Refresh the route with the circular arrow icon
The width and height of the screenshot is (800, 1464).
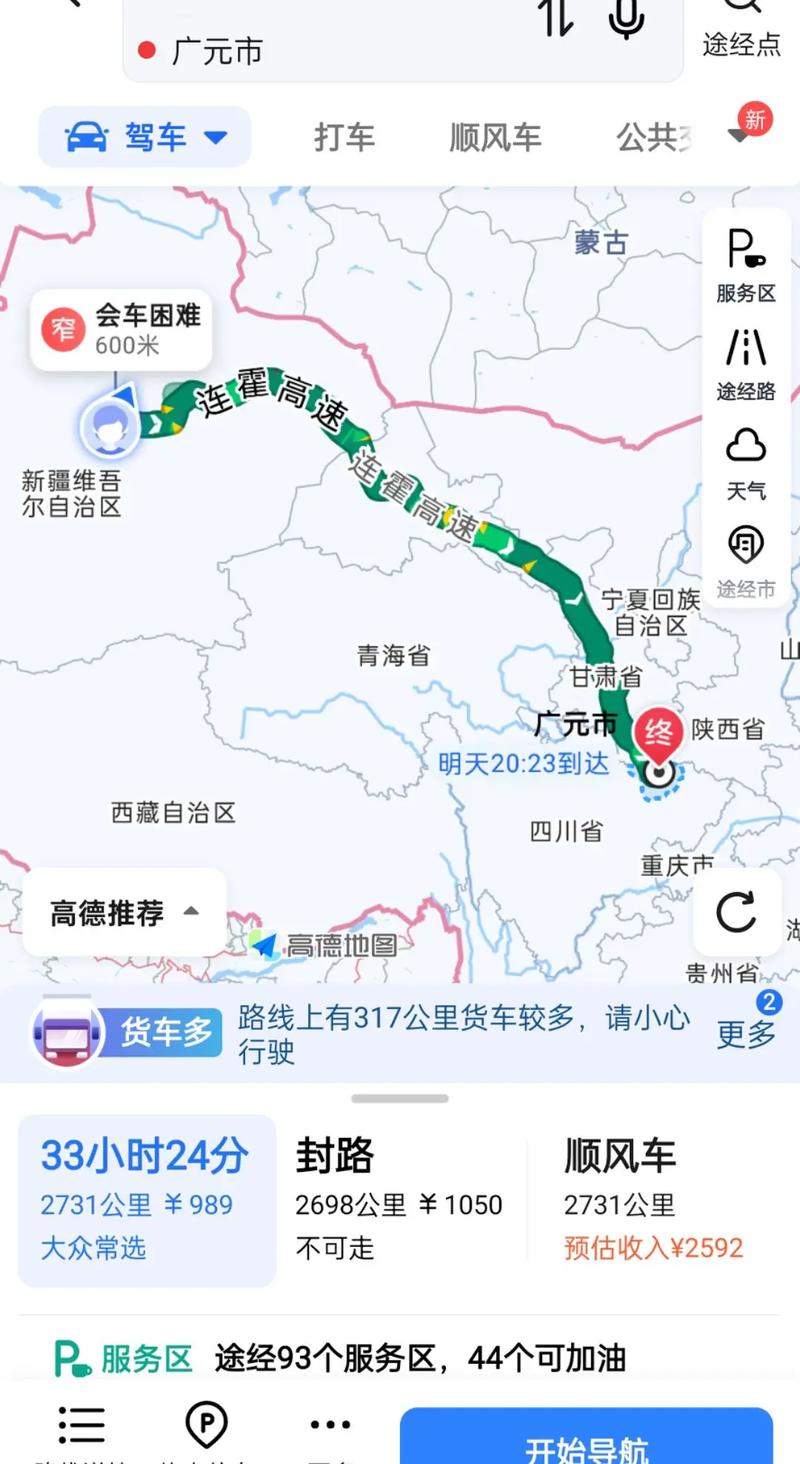tap(737, 912)
